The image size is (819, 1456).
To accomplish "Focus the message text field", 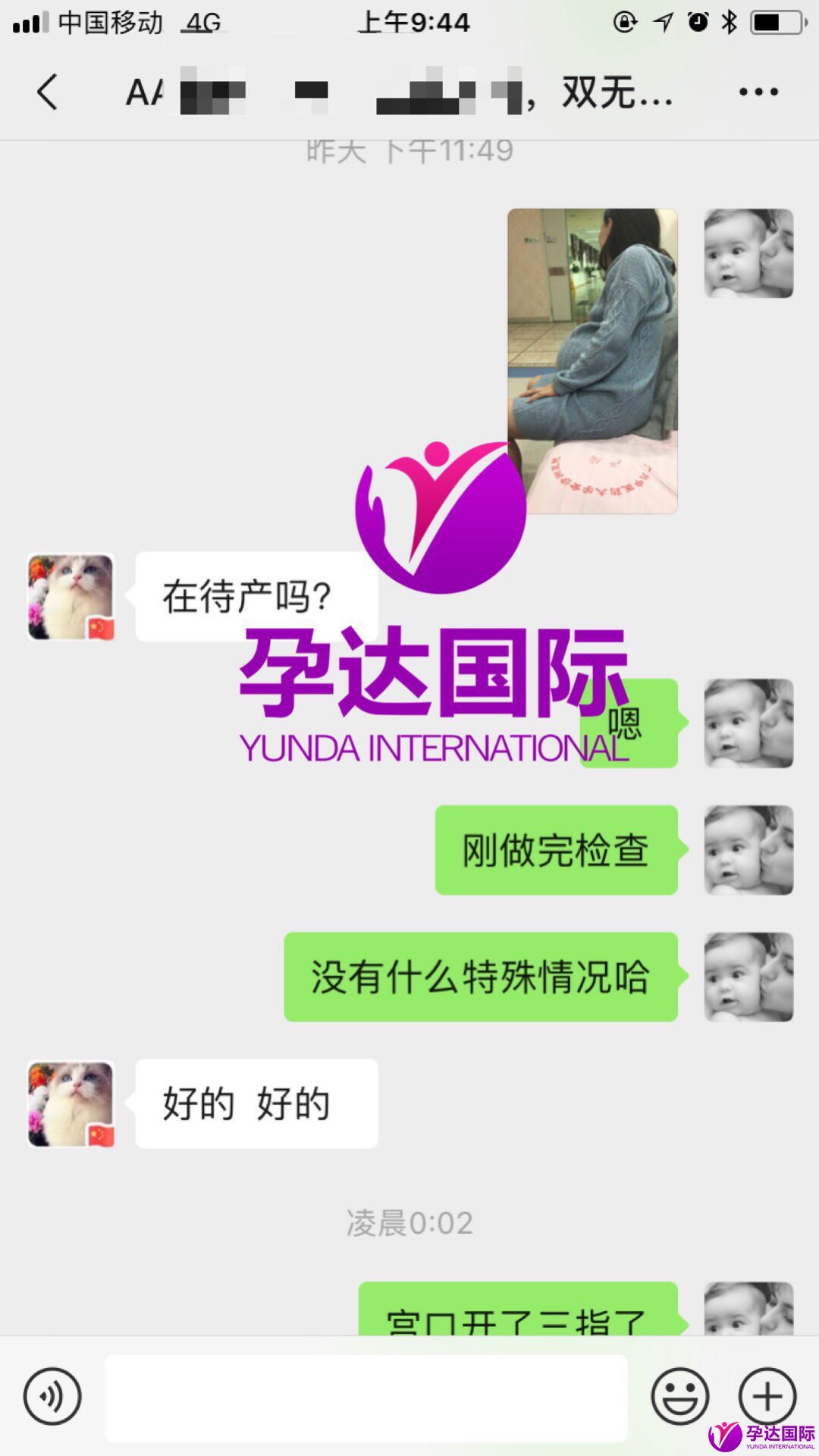I will 366,1398.
